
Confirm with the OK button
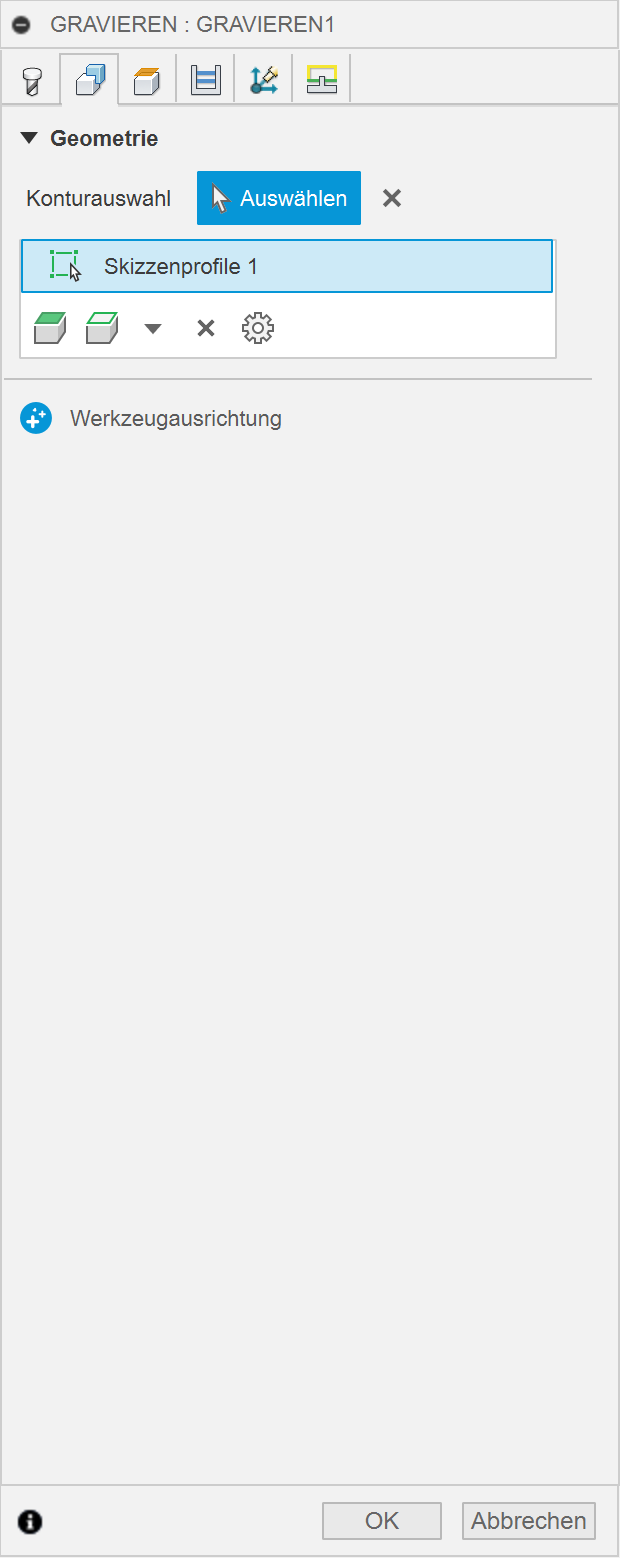381,1521
